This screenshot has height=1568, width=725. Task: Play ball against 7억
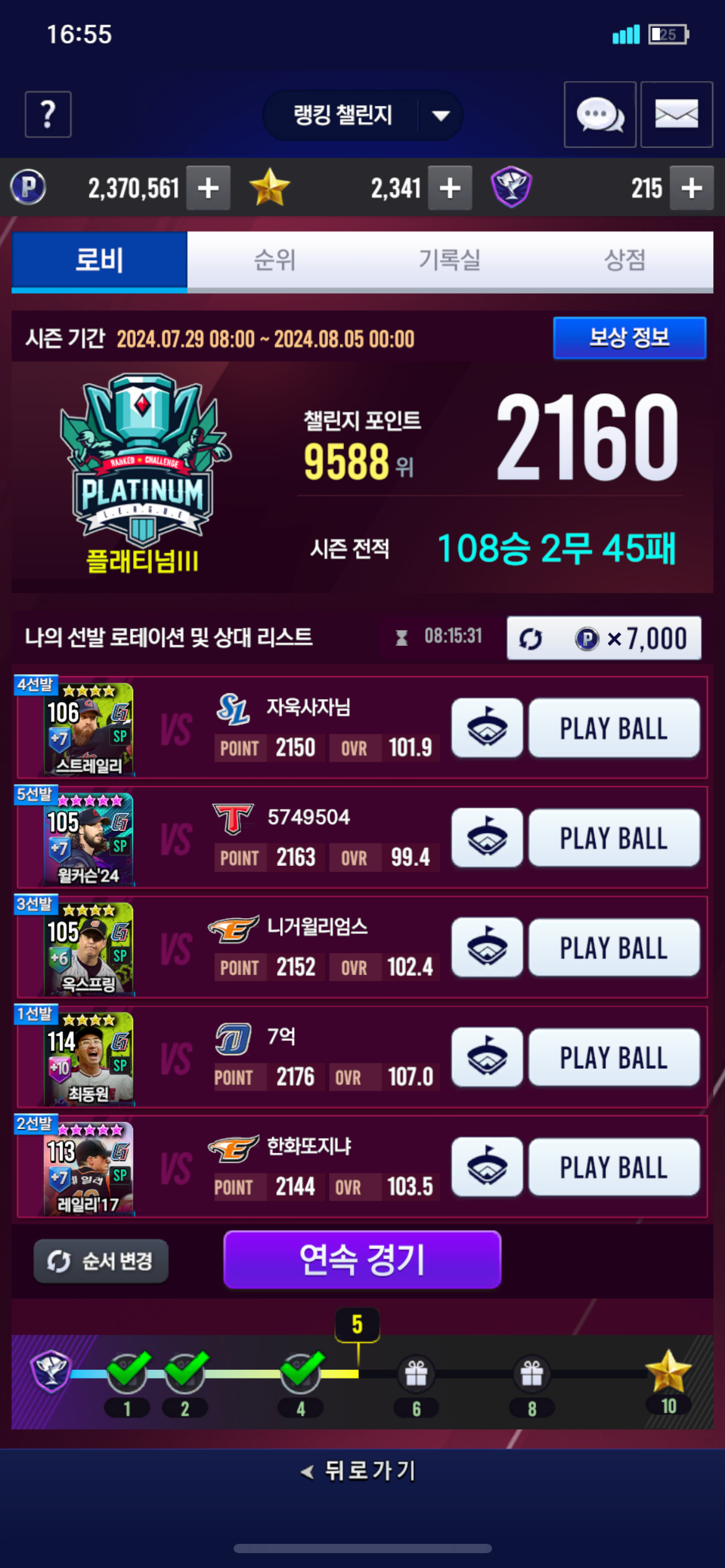click(x=613, y=1058)
